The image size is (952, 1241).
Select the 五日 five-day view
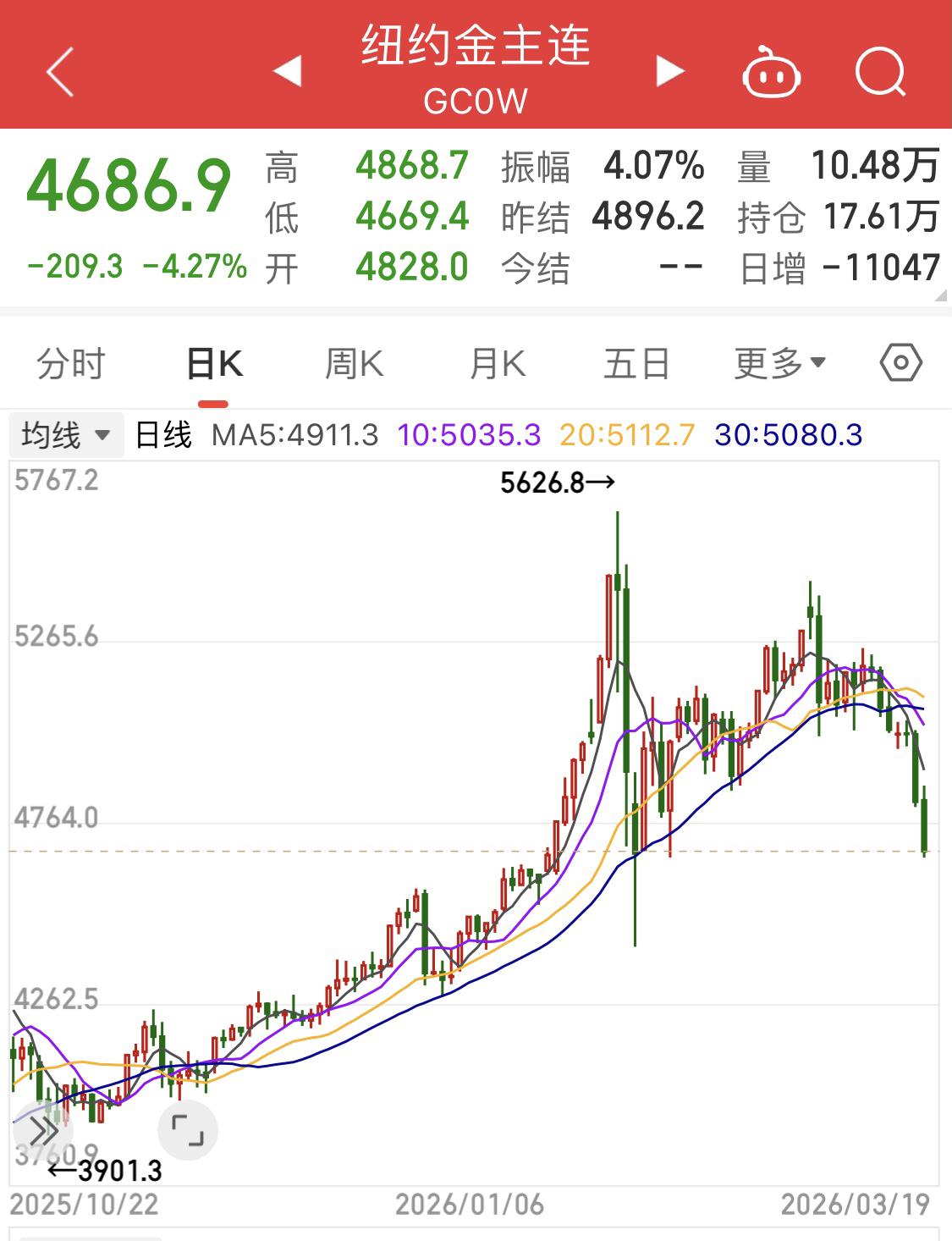pos(636,361)
